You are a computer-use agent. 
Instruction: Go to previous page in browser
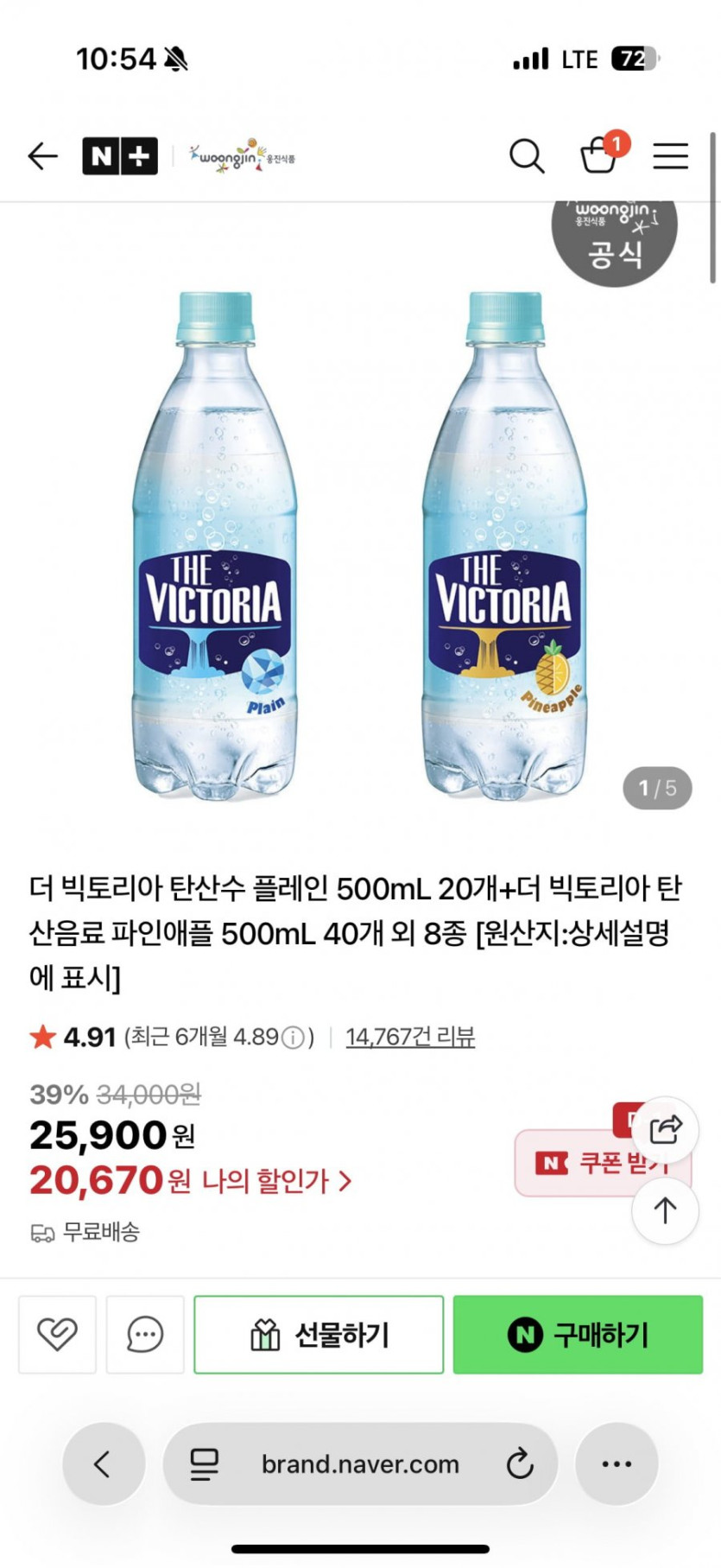[x=103, y=1463]
